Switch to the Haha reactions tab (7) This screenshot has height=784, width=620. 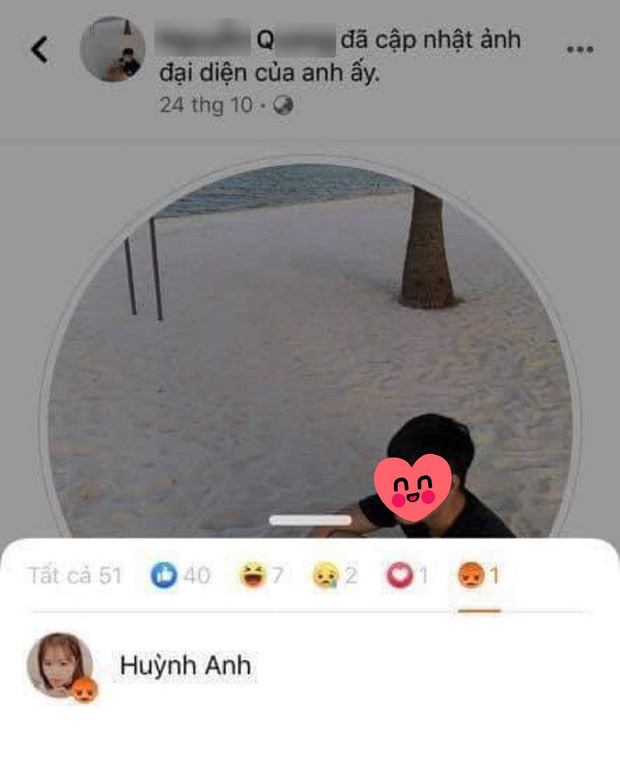point(262,576)
